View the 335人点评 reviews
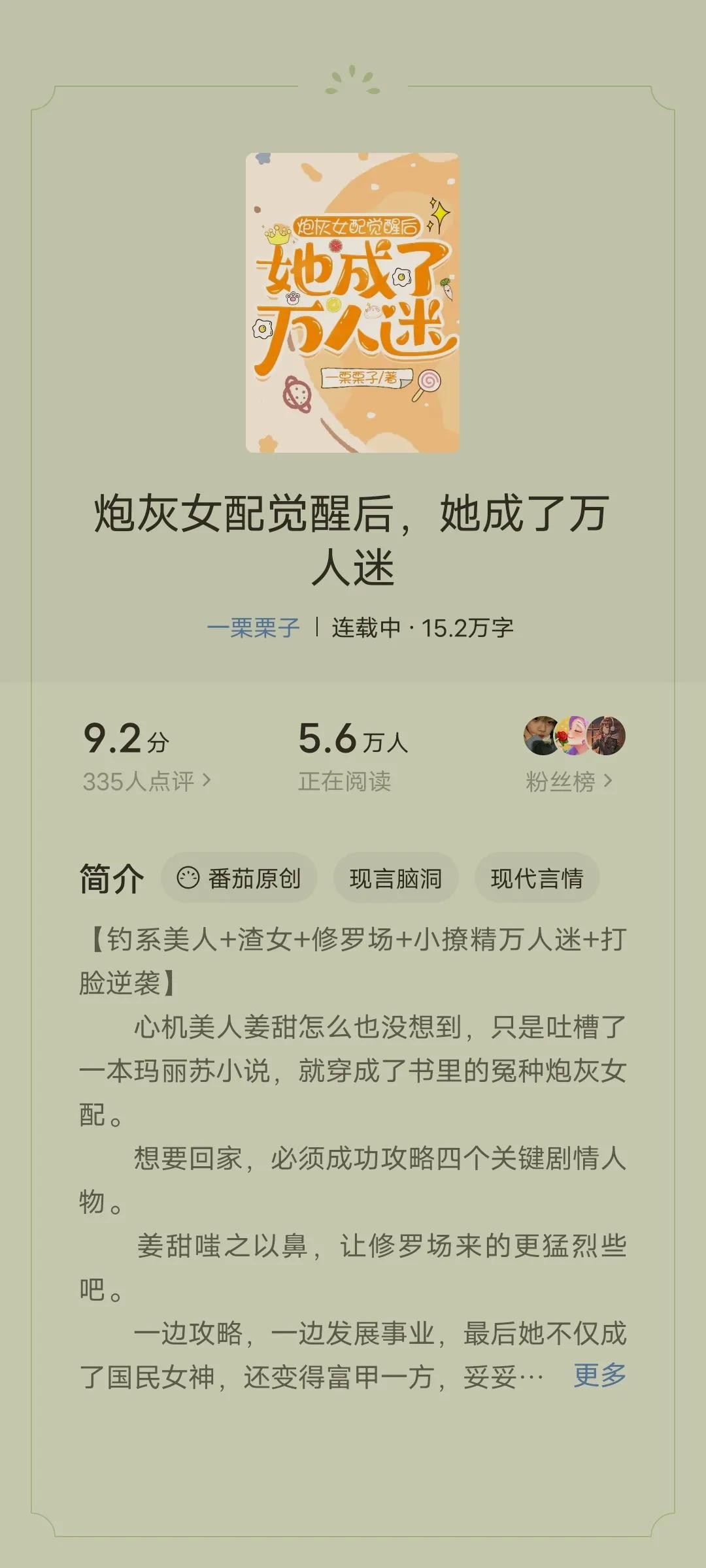 click(x=146, y=781)
